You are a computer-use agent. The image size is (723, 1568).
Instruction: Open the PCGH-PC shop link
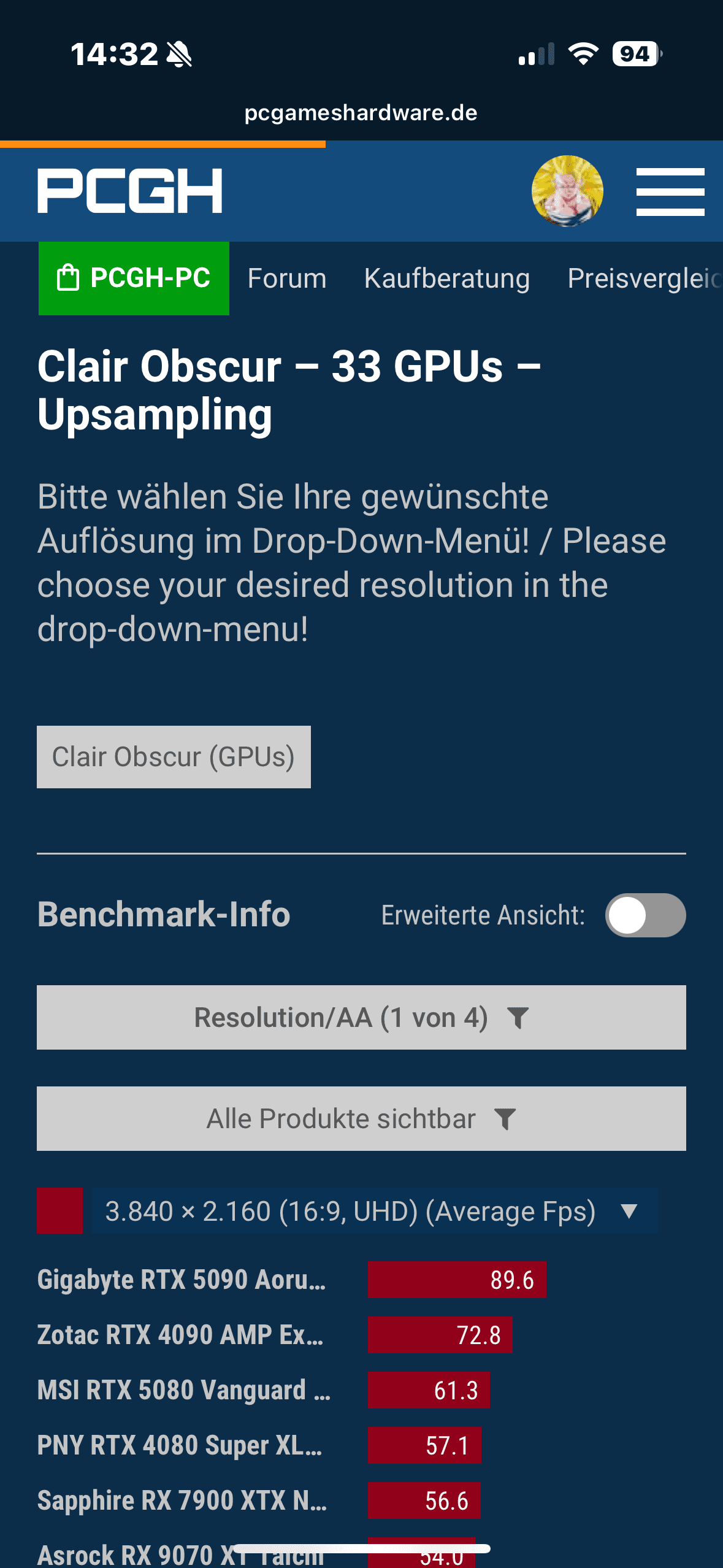click(x=134, y=278)
